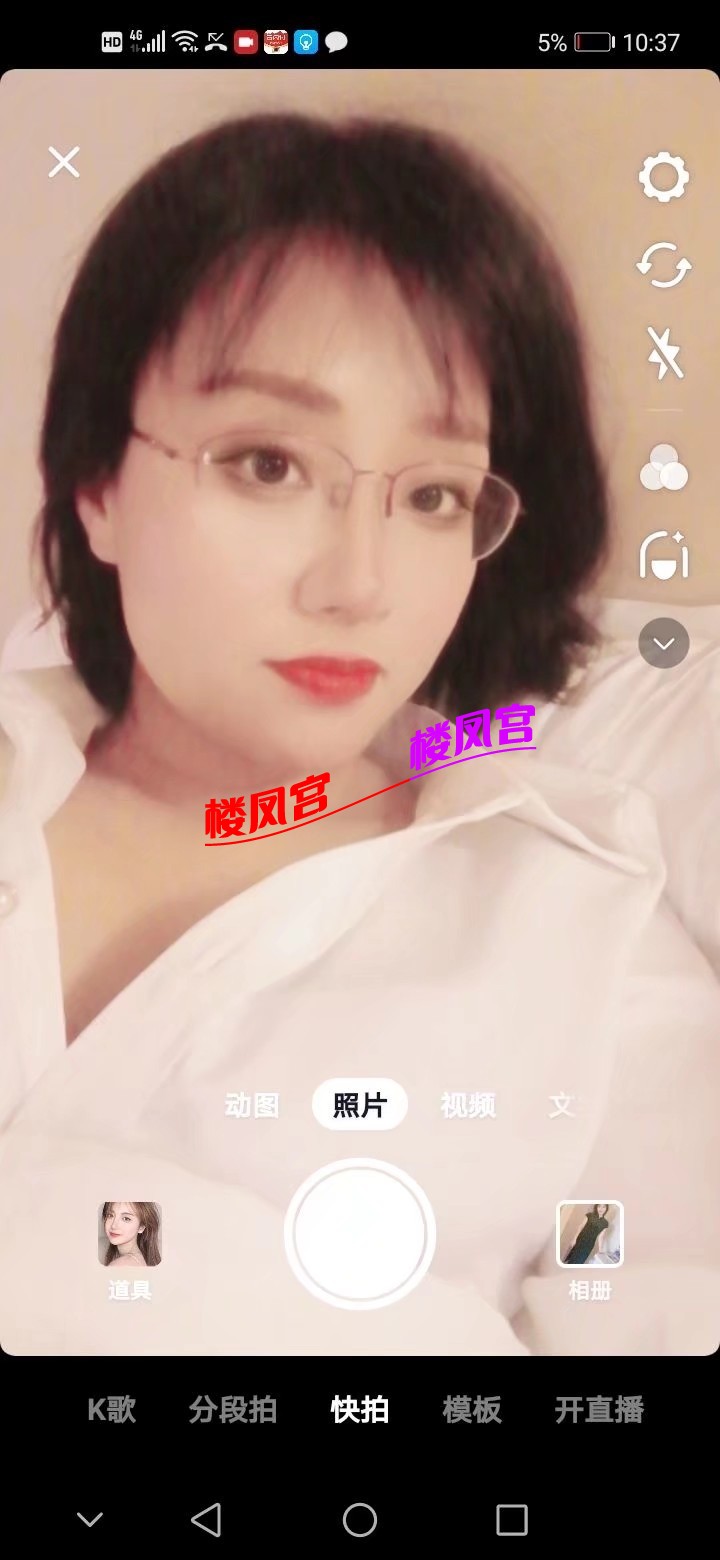Switch to 视频 mode
Image resolution: width=720 pixels, height=1560 pixels.
(x=468, y=1105)
